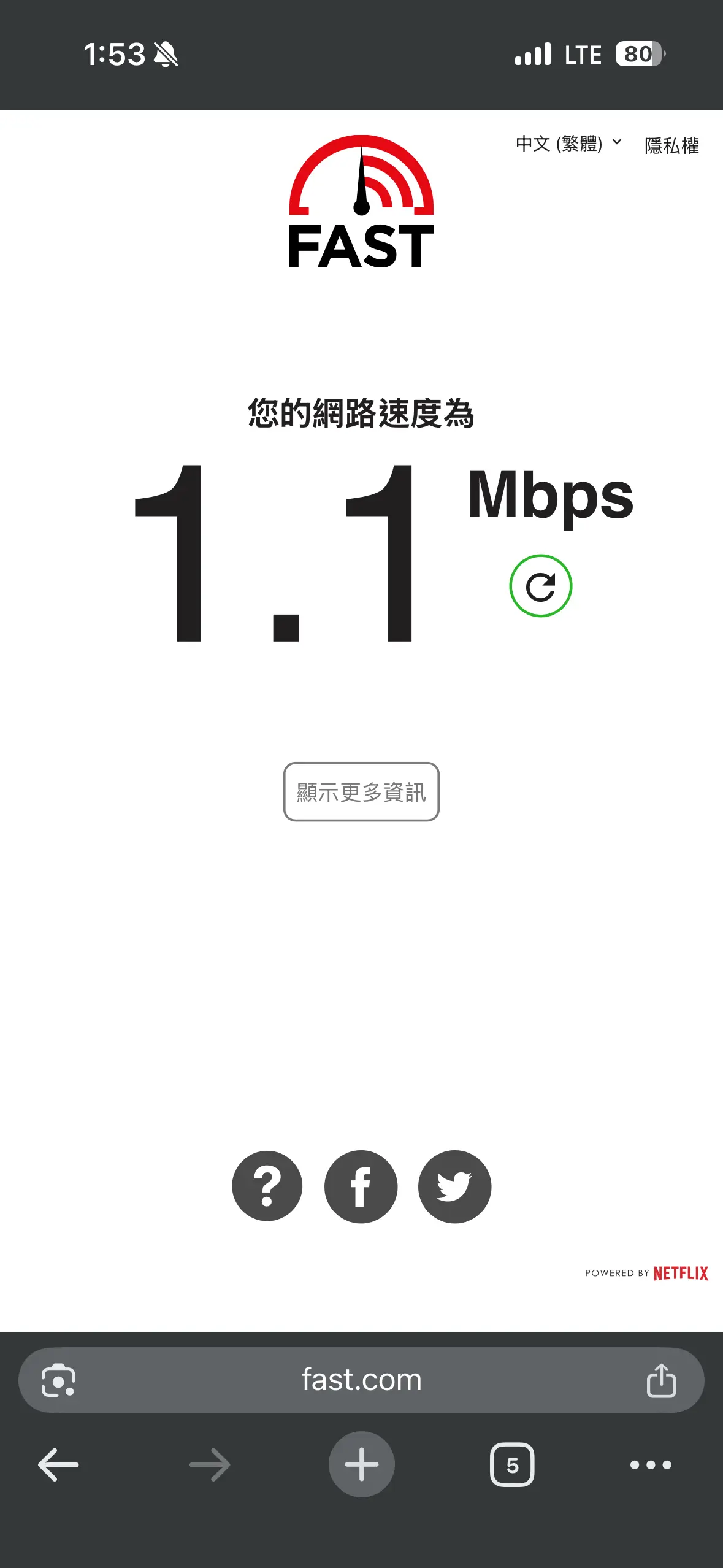Open the browser's three-dot menu
The height and width of the screenshot is (1568, 723).
click(x=651, y=1465)
